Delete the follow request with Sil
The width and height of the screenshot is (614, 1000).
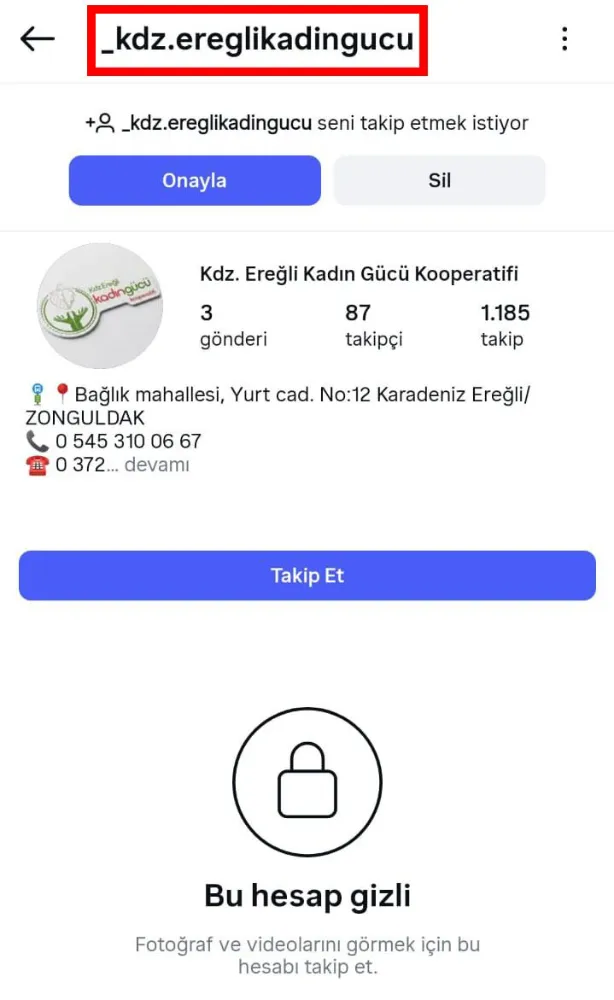(439, 181)
